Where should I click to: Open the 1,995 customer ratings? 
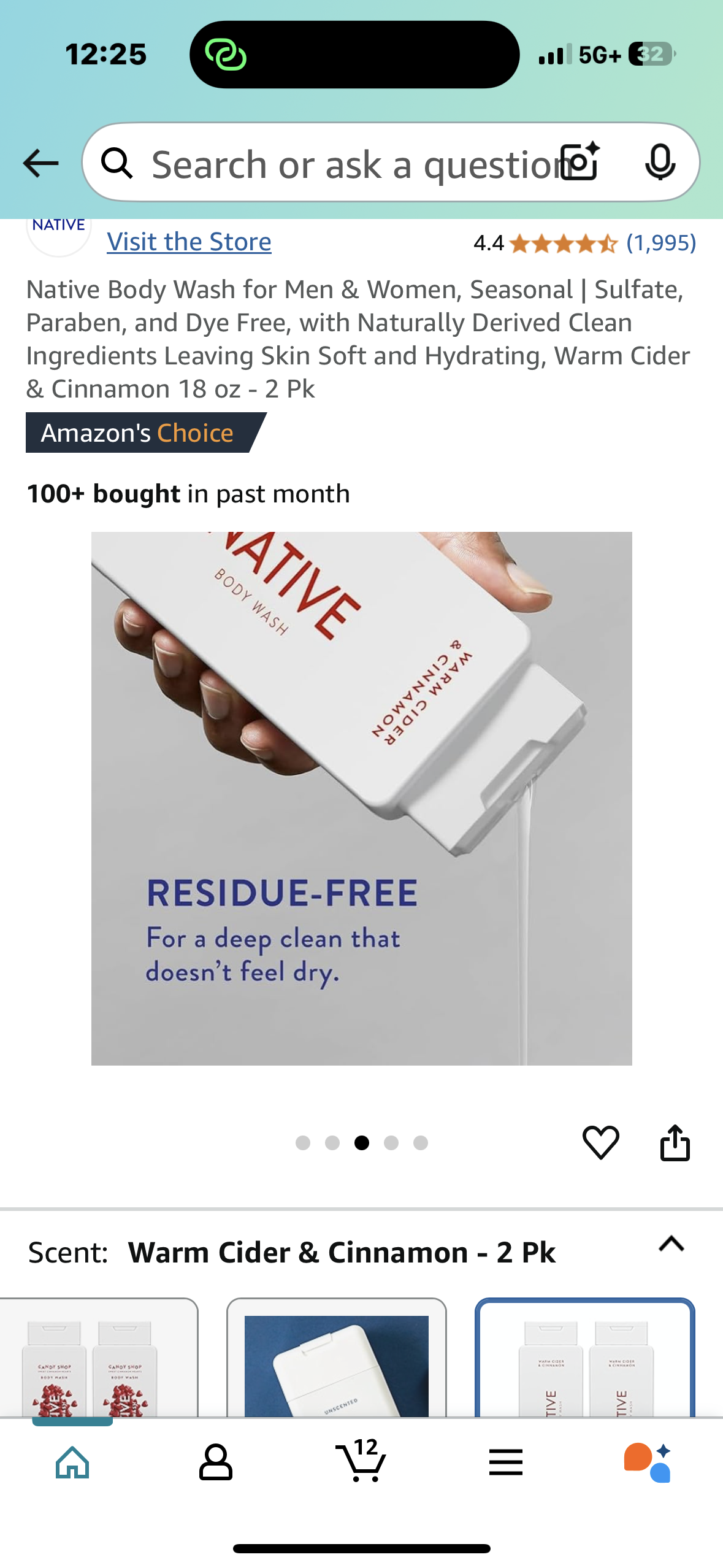coord(660,243)
